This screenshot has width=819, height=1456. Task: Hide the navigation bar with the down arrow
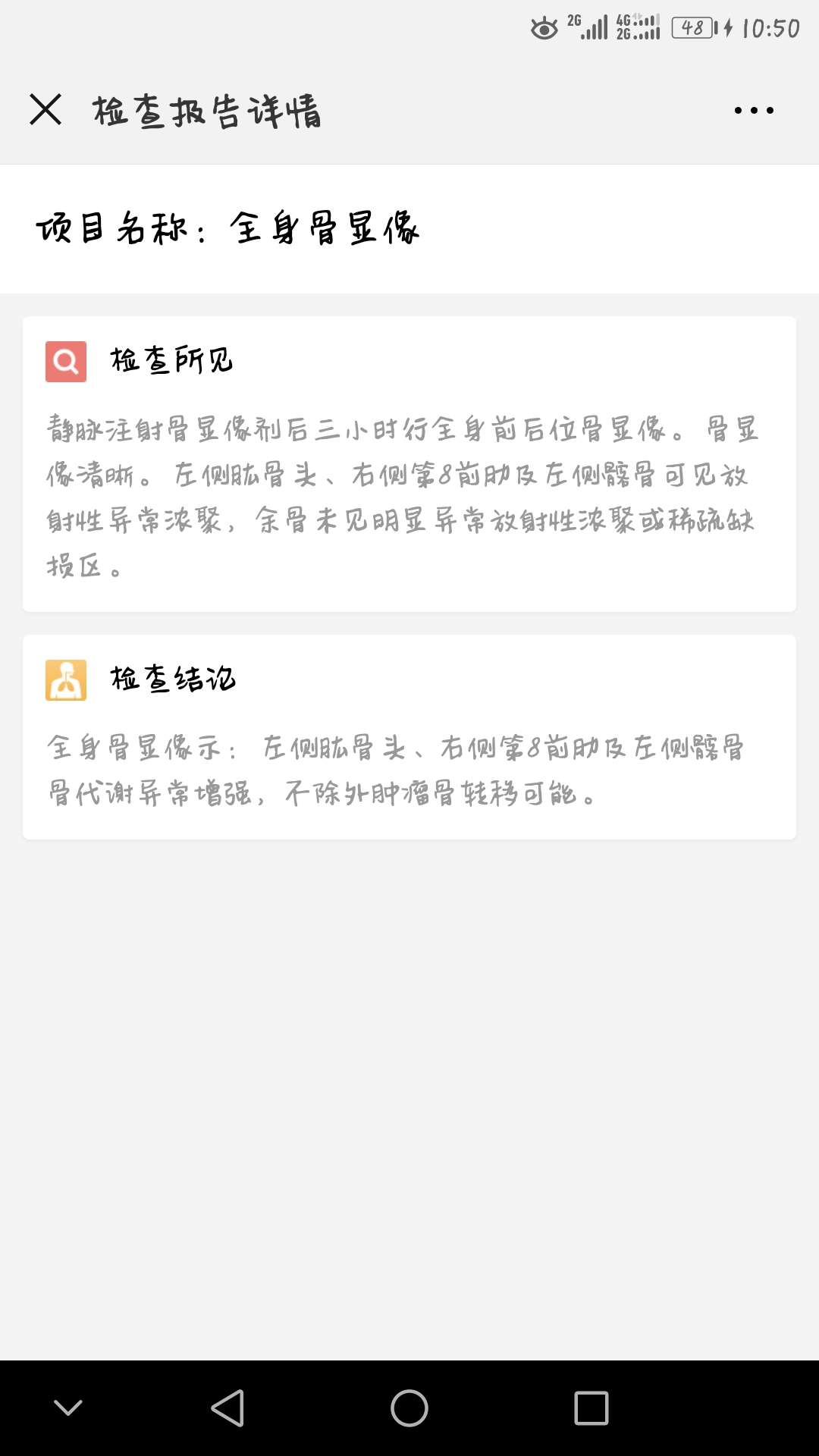pyautogui.click(x=68, y=1408)
